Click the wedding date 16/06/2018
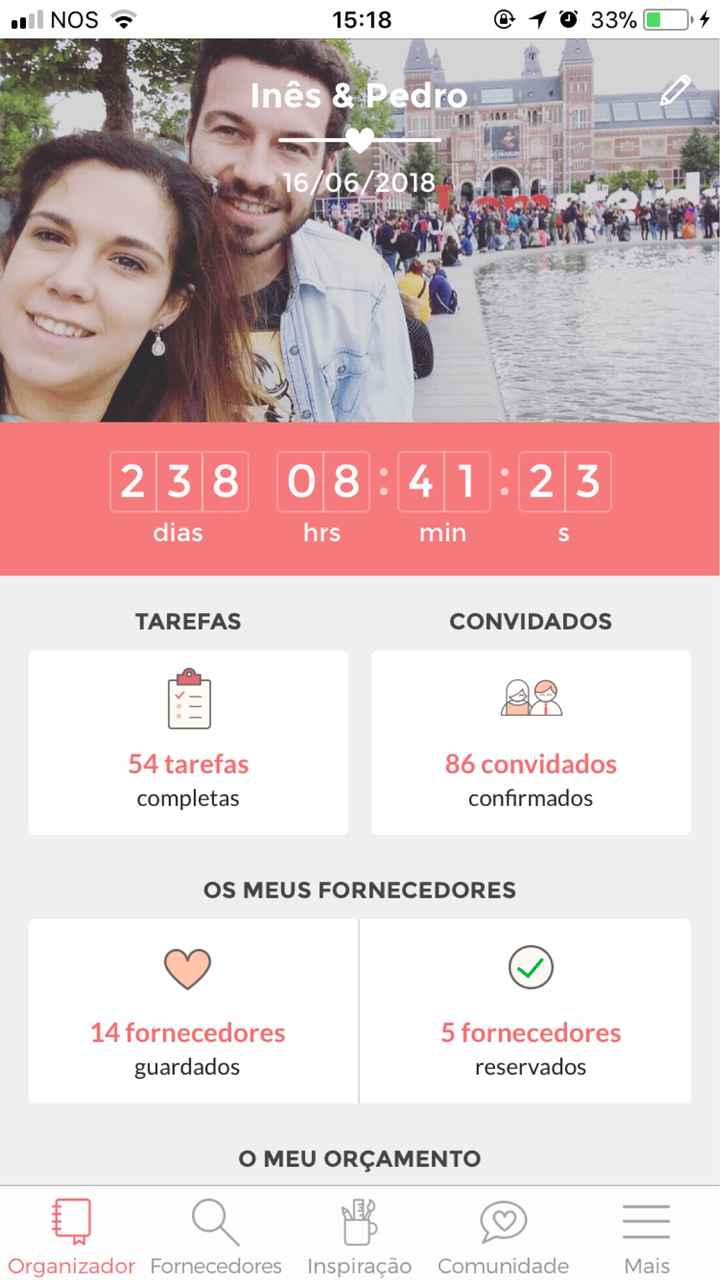The height and width of the screenshot is (1280, 720). click(x=360, y=183)
